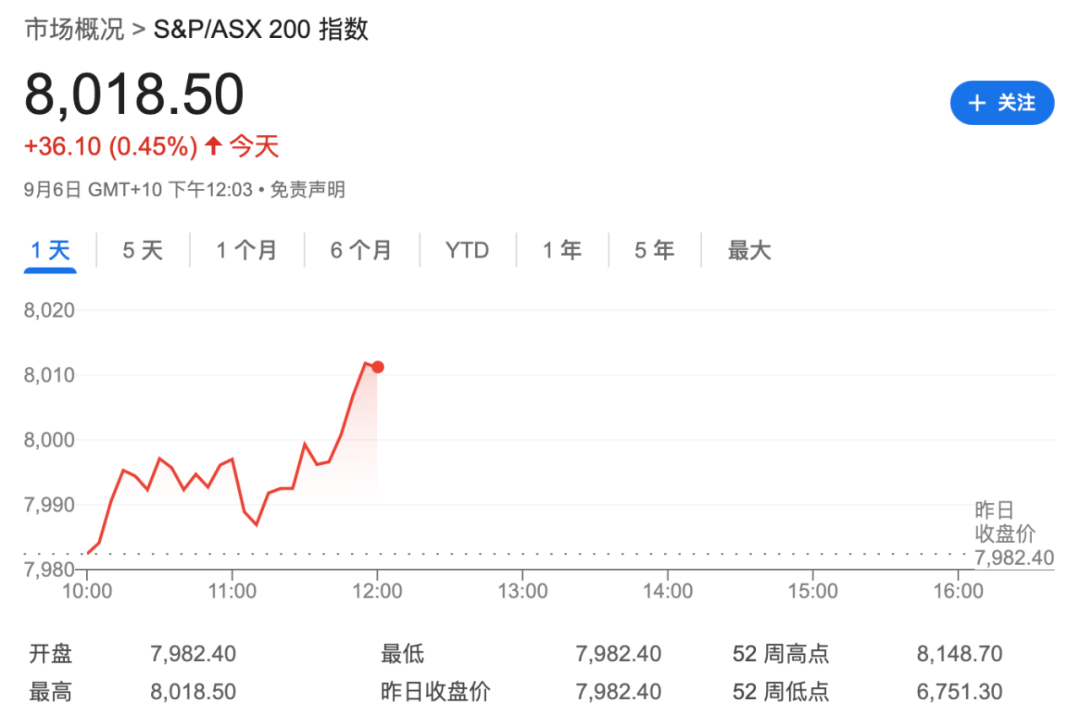Show the 1 个月 chart
1080x726 pixels.
pos(246,250)
